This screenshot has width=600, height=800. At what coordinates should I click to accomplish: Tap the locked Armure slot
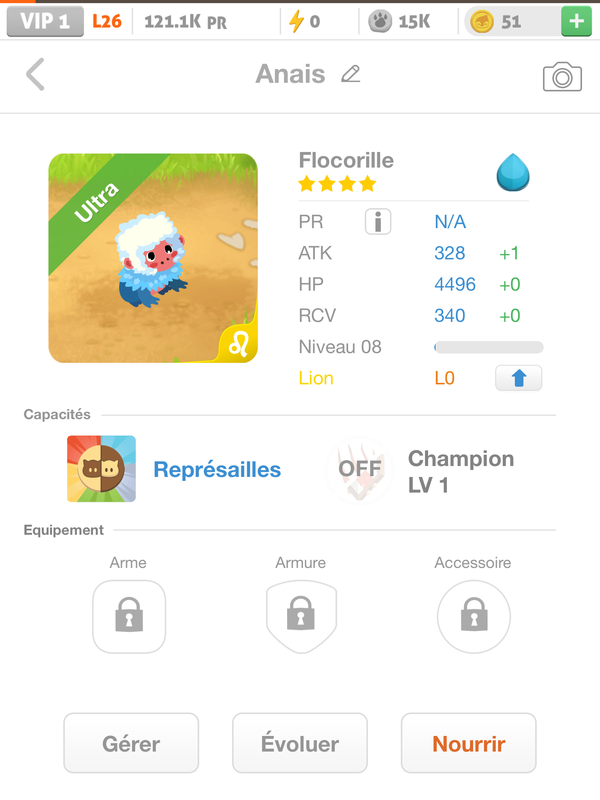pyautogui.click(x=300, y=616)
